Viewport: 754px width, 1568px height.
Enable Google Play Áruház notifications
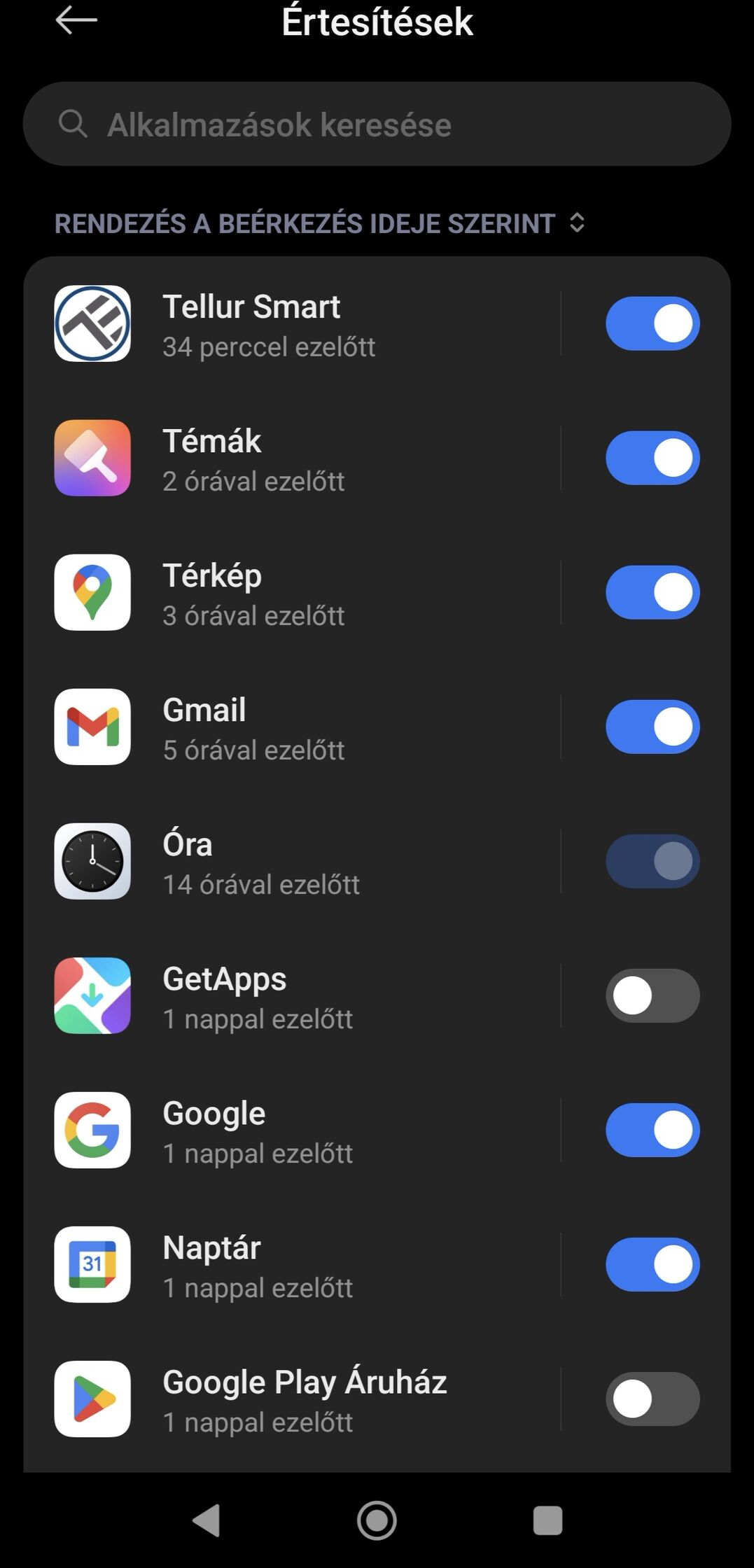pyautogui.click(x=652, y=1399)
